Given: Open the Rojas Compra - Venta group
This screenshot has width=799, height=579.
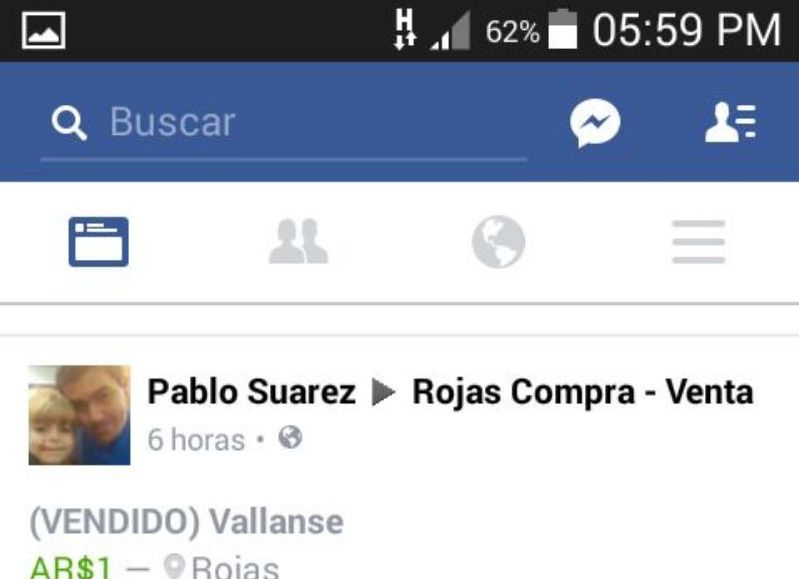Looking at the screenshot, I should pos(582,392).
